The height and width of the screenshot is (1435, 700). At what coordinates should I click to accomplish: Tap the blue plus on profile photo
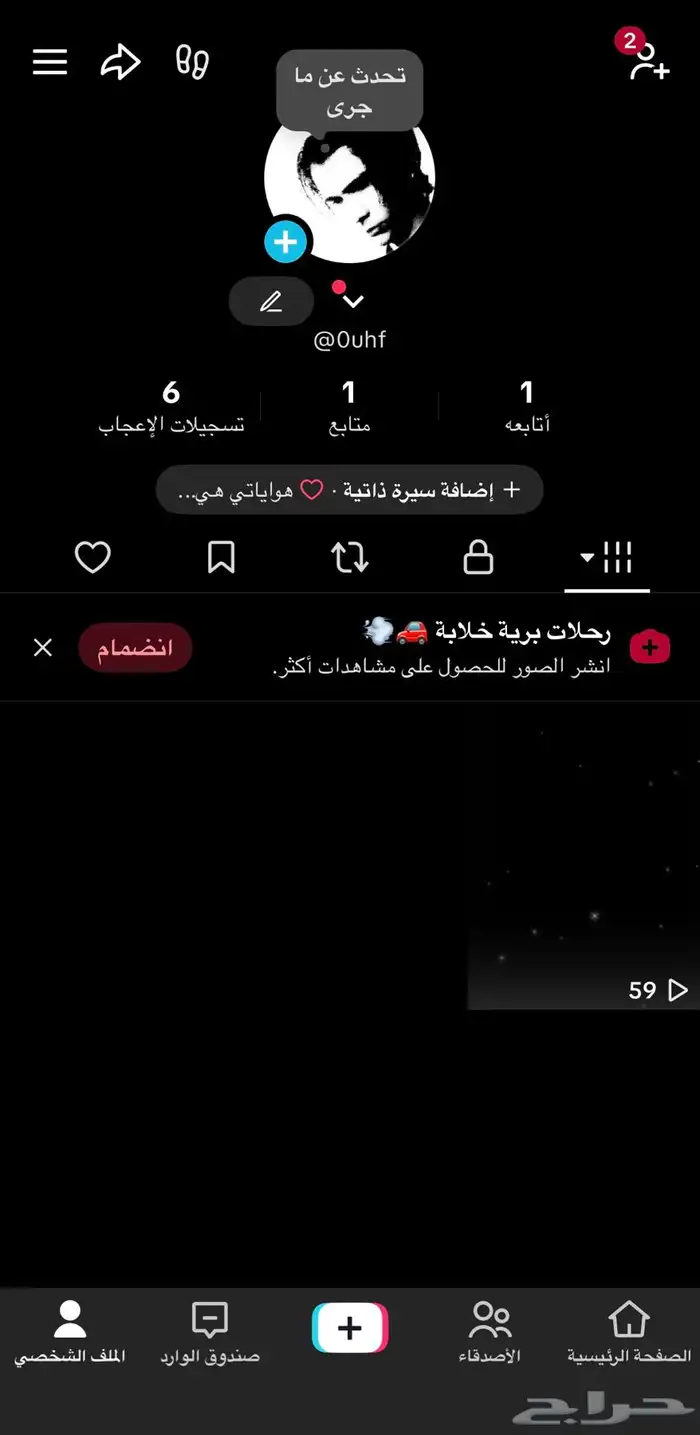pos(286,242)
